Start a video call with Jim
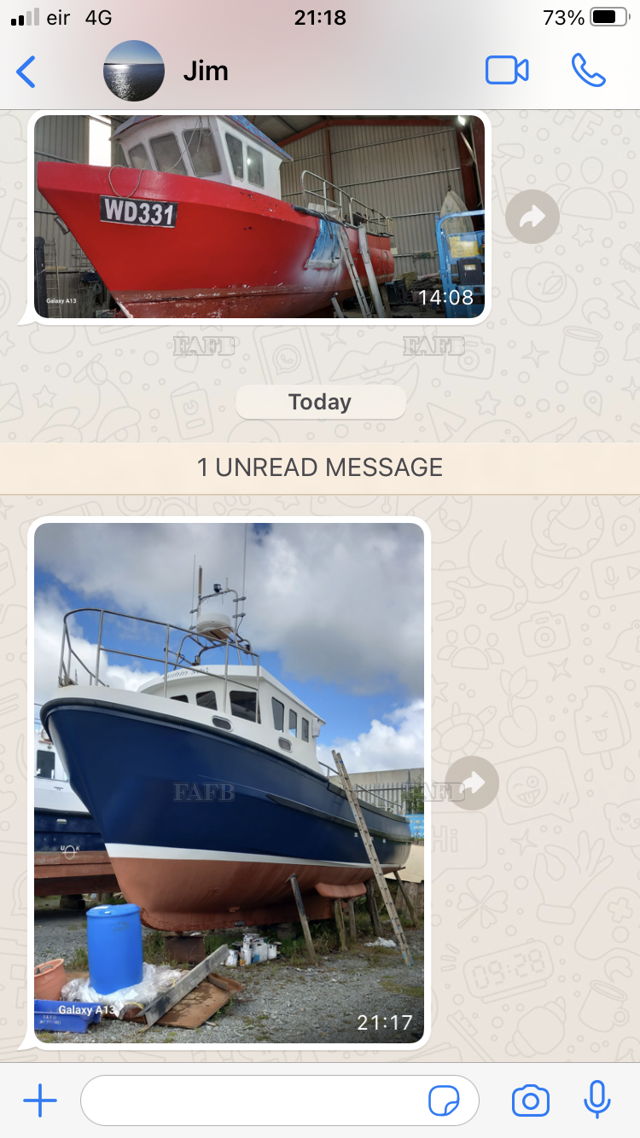The image size is (640, 1138). tap(506, 70)
